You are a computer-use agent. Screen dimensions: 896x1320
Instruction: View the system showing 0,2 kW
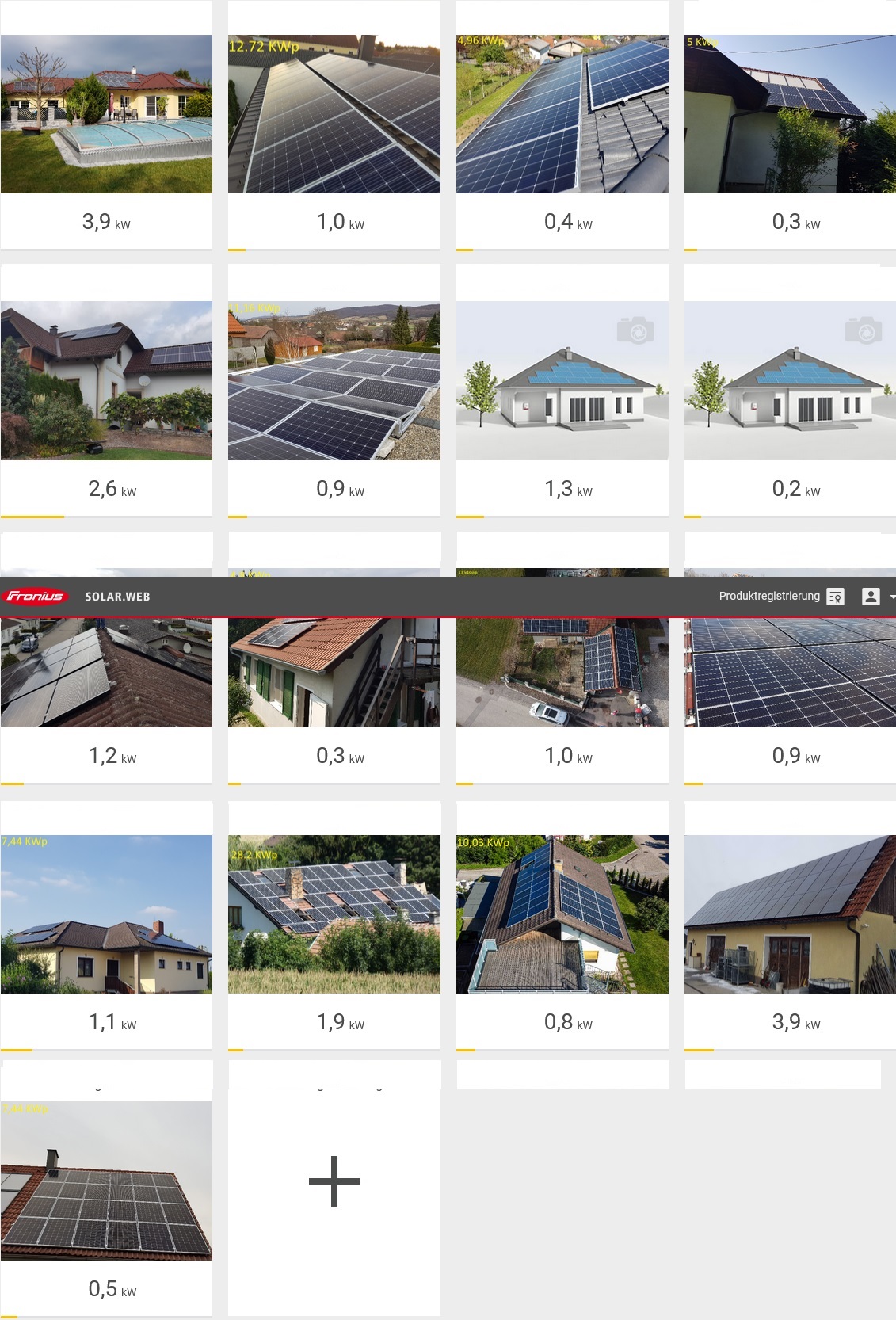pyautogui.click(x=790, y=380)
